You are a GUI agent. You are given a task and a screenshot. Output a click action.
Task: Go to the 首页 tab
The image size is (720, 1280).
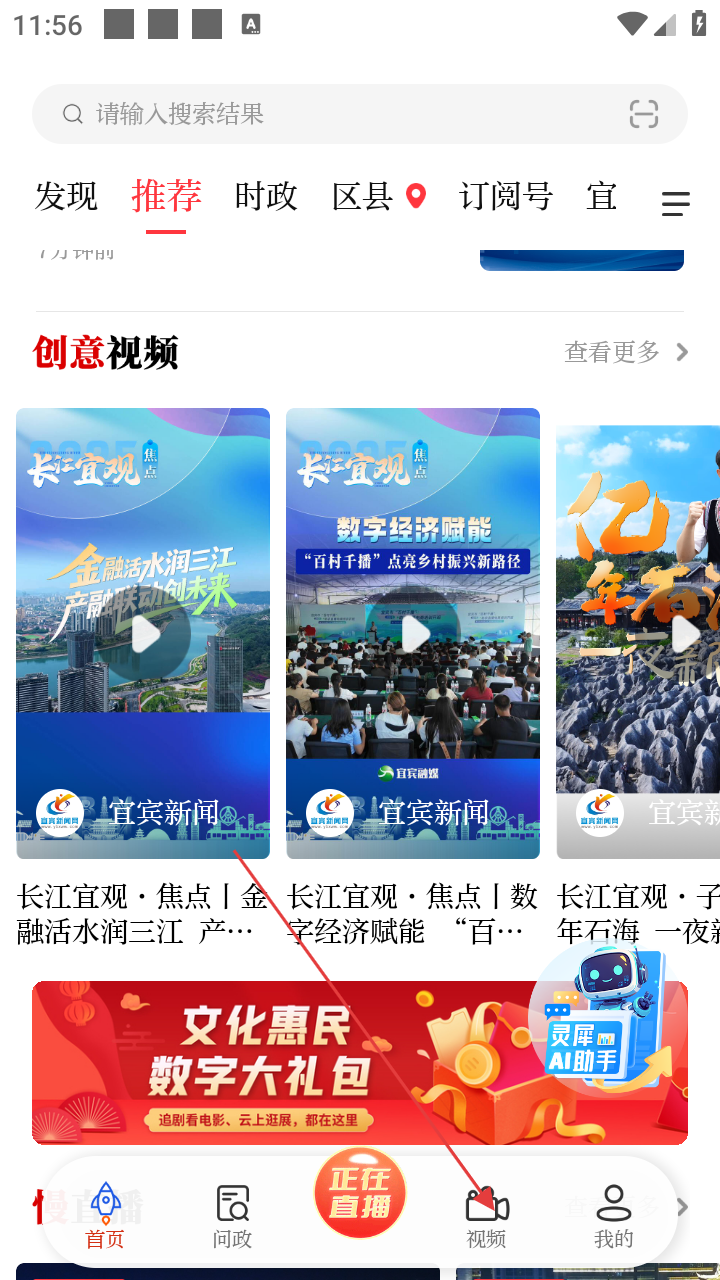coord(105,1216)
